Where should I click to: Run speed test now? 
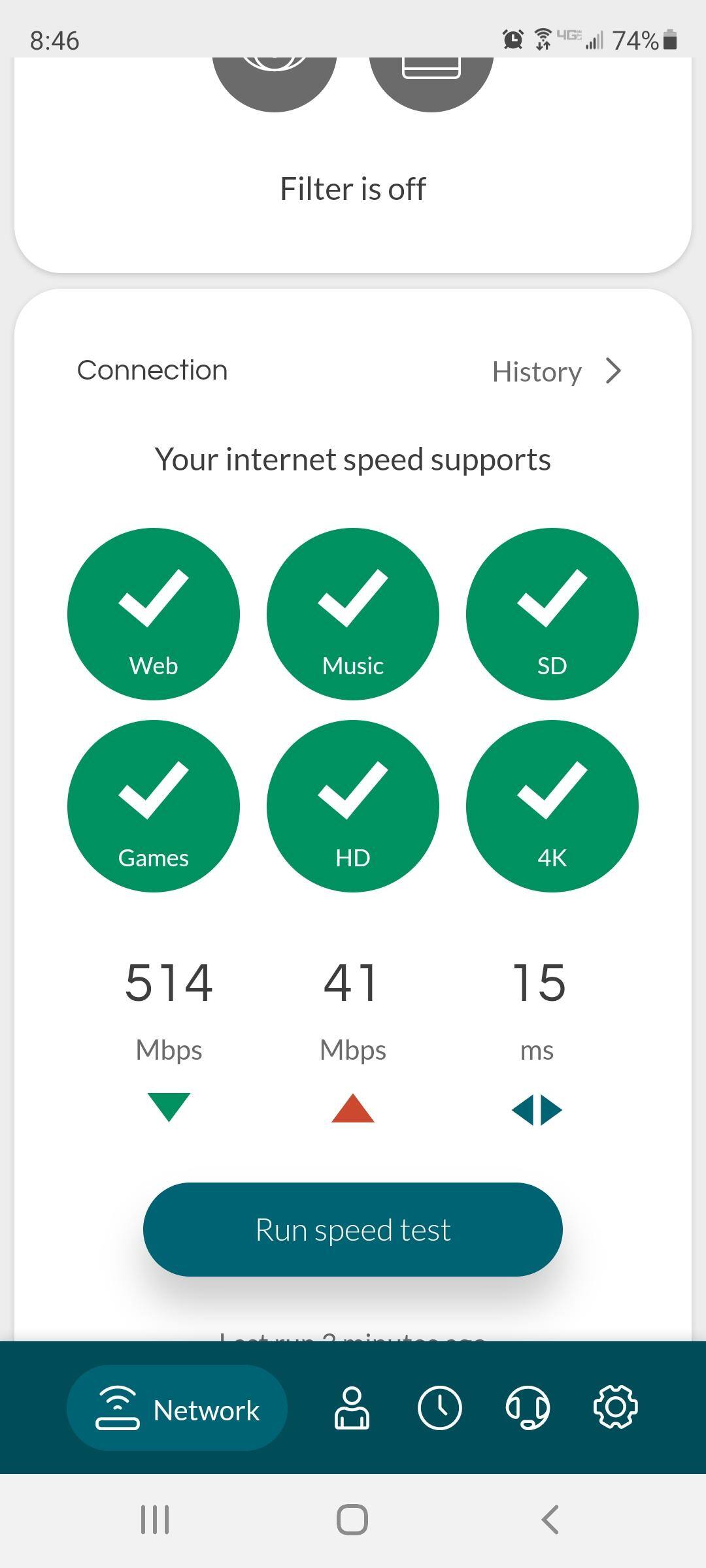(352, 1230)
